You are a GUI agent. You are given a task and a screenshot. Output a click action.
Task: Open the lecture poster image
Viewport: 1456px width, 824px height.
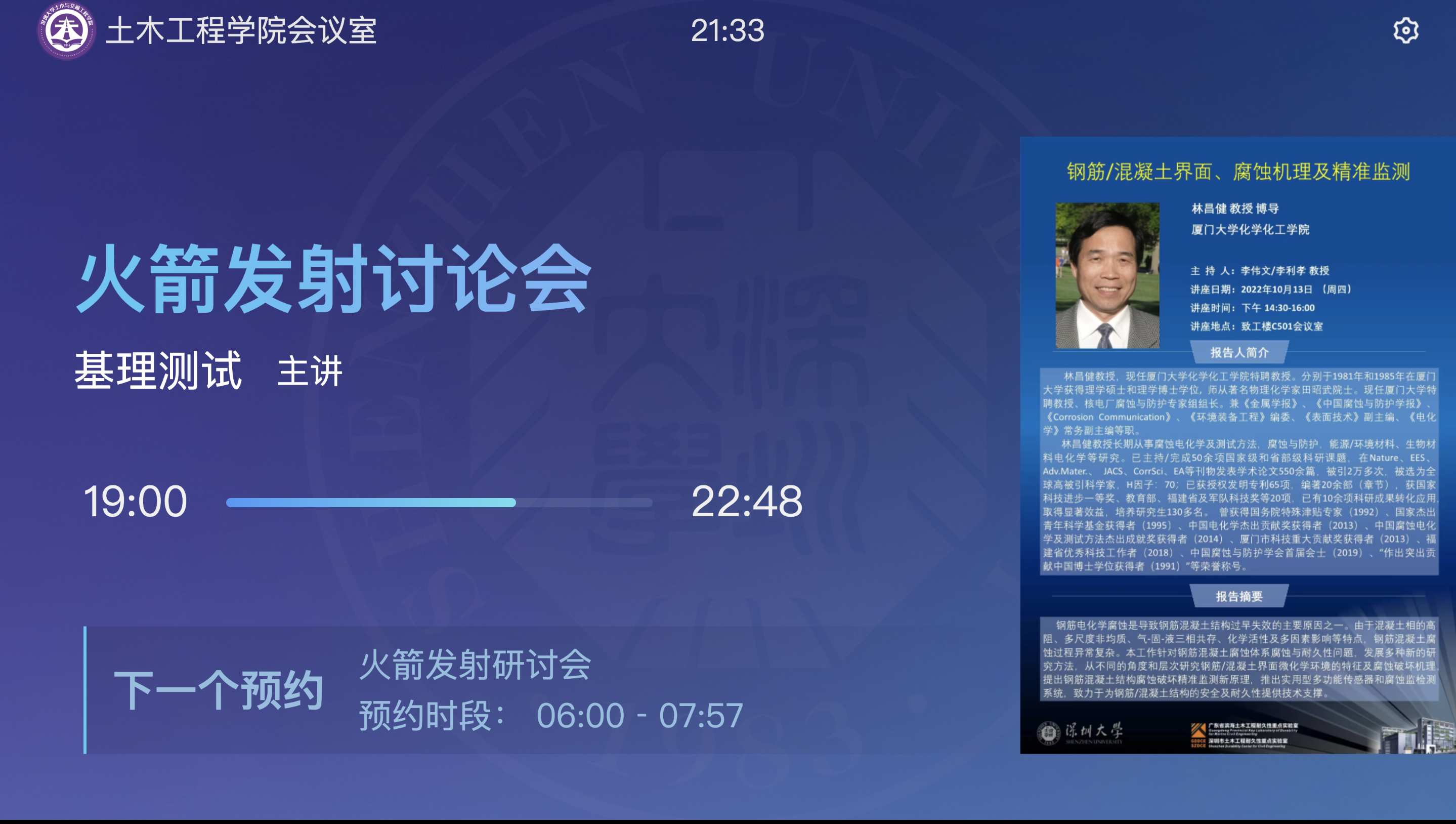click(1237, 444)
